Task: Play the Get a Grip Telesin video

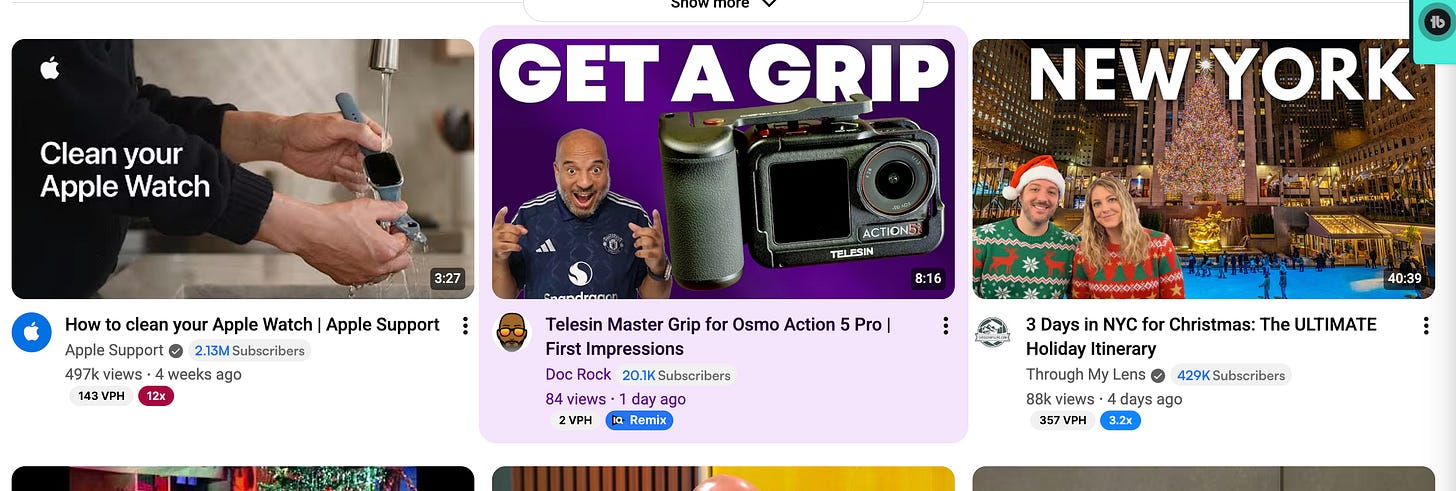Action: (x=723, y=169)
